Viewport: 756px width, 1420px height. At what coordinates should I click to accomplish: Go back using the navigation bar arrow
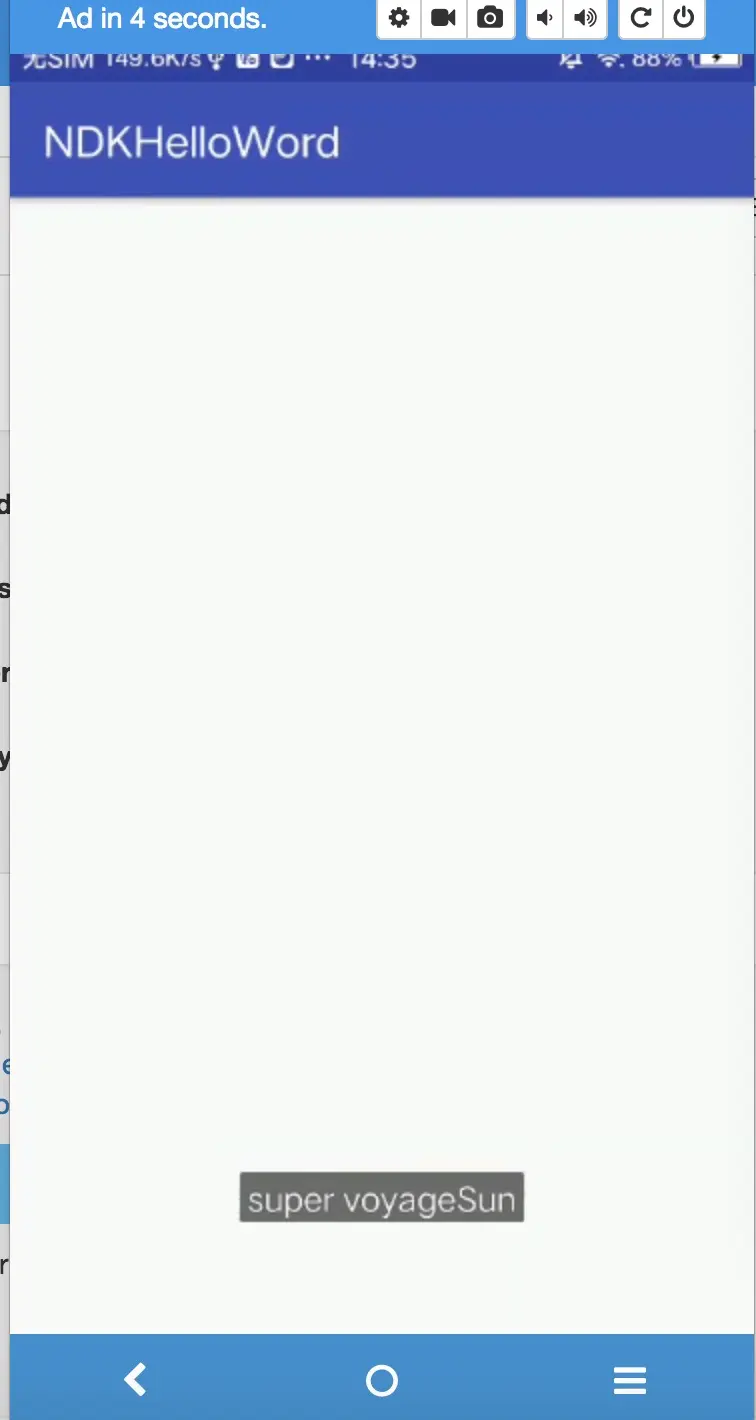pos(135,1380)
